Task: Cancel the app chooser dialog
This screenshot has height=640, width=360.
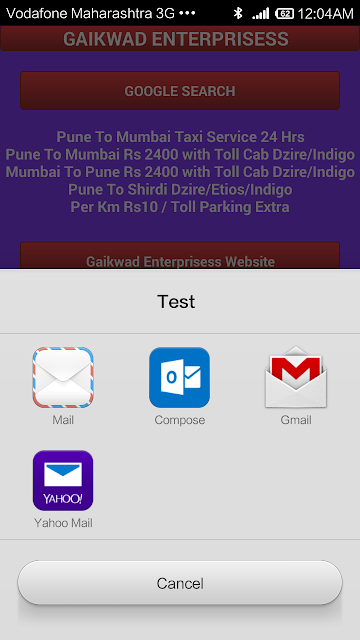Action: [180, 583]
